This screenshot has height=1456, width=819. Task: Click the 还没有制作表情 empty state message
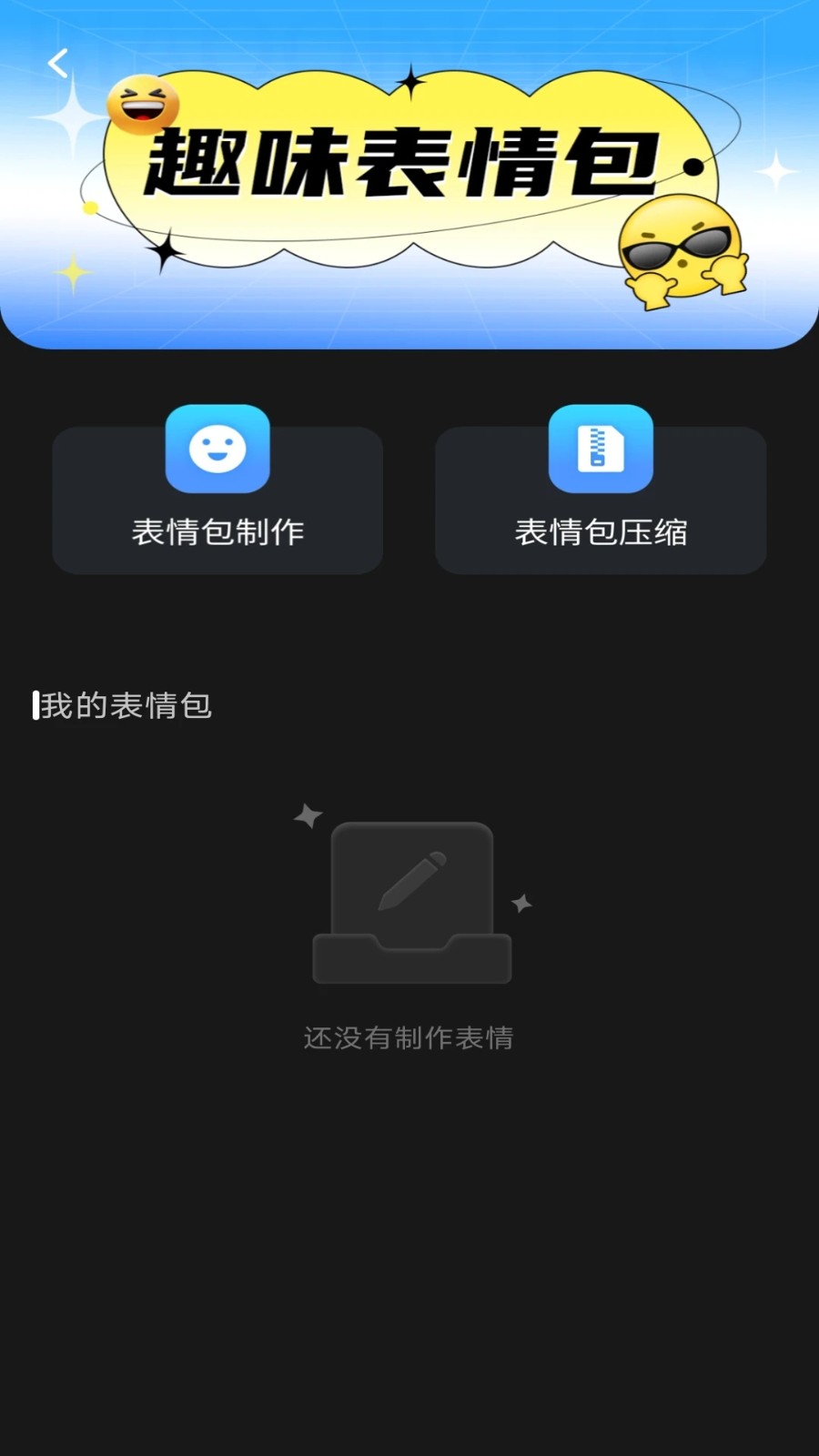click(x=409, y=1036)
